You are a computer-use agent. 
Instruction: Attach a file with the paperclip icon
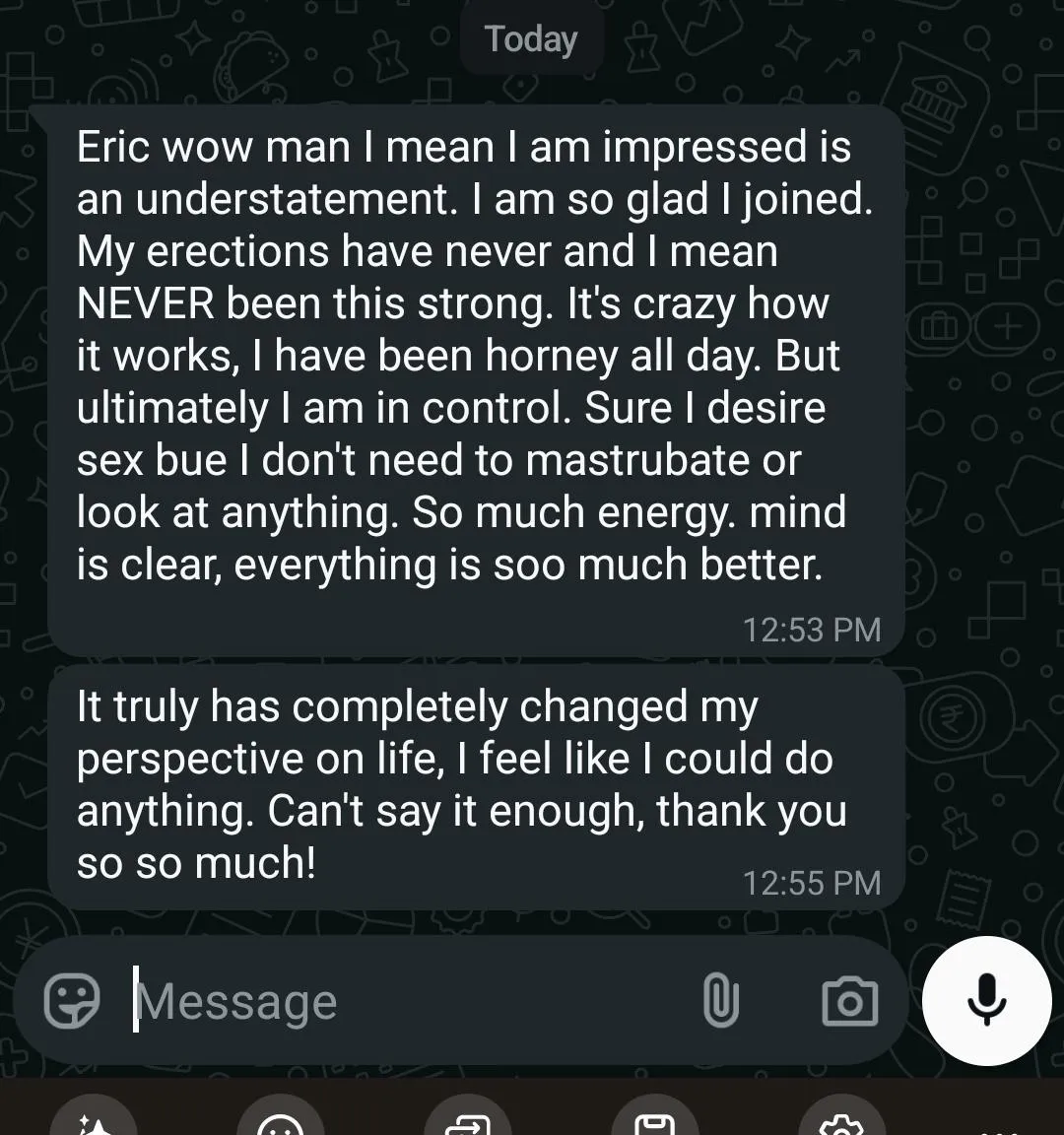[720, 1001]
